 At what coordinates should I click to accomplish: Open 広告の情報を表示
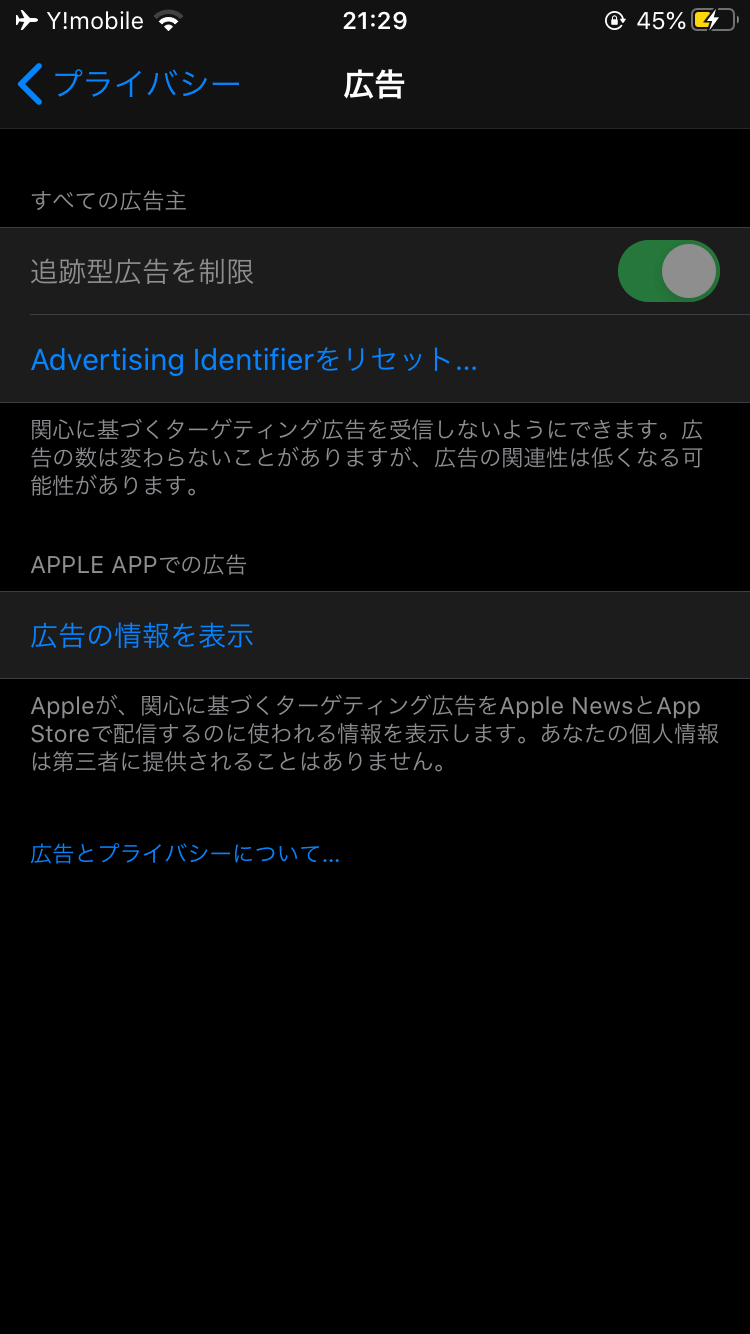coord(142,635)
